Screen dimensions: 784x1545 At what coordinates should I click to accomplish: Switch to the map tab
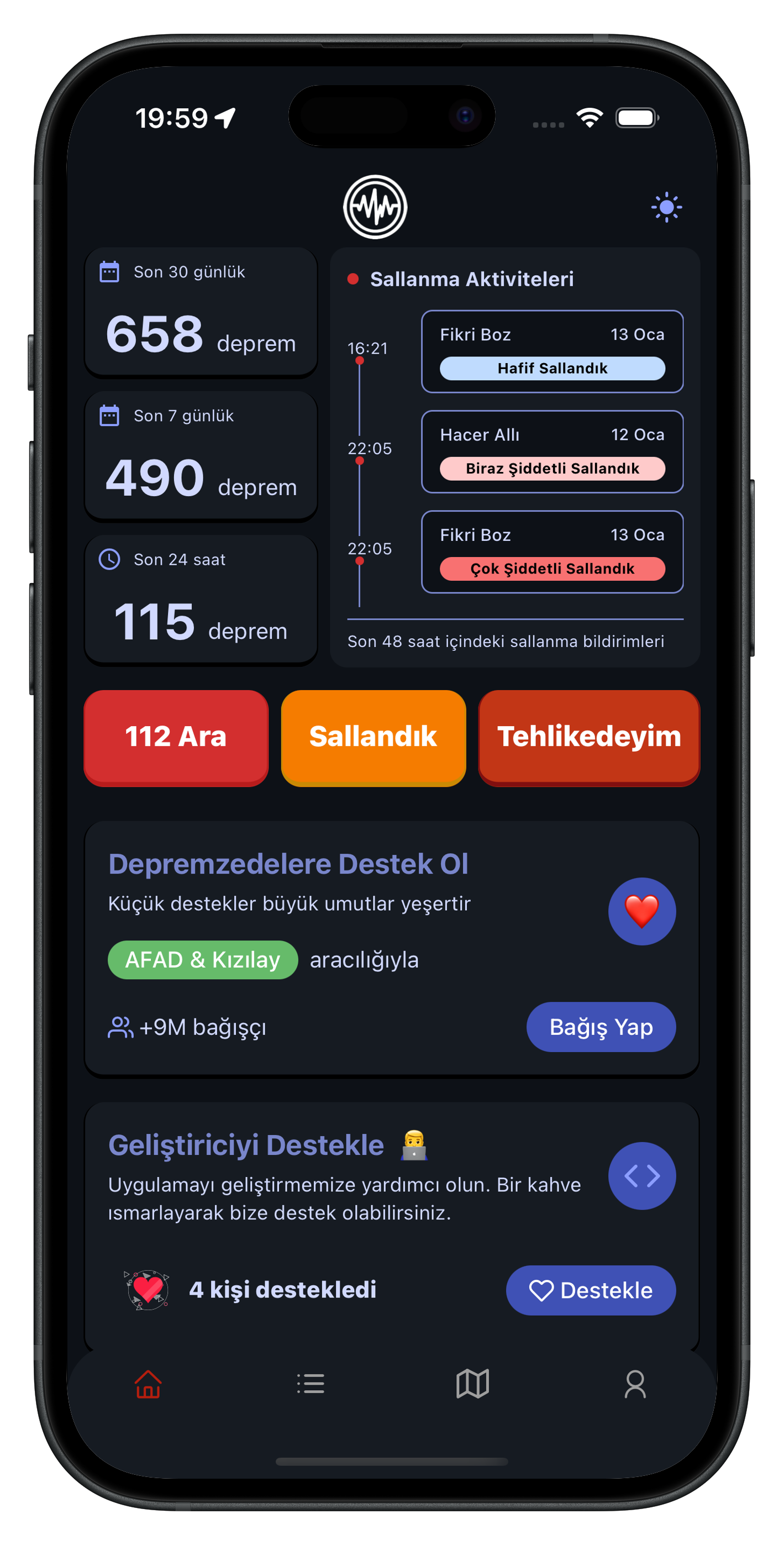coord(473,1384)
